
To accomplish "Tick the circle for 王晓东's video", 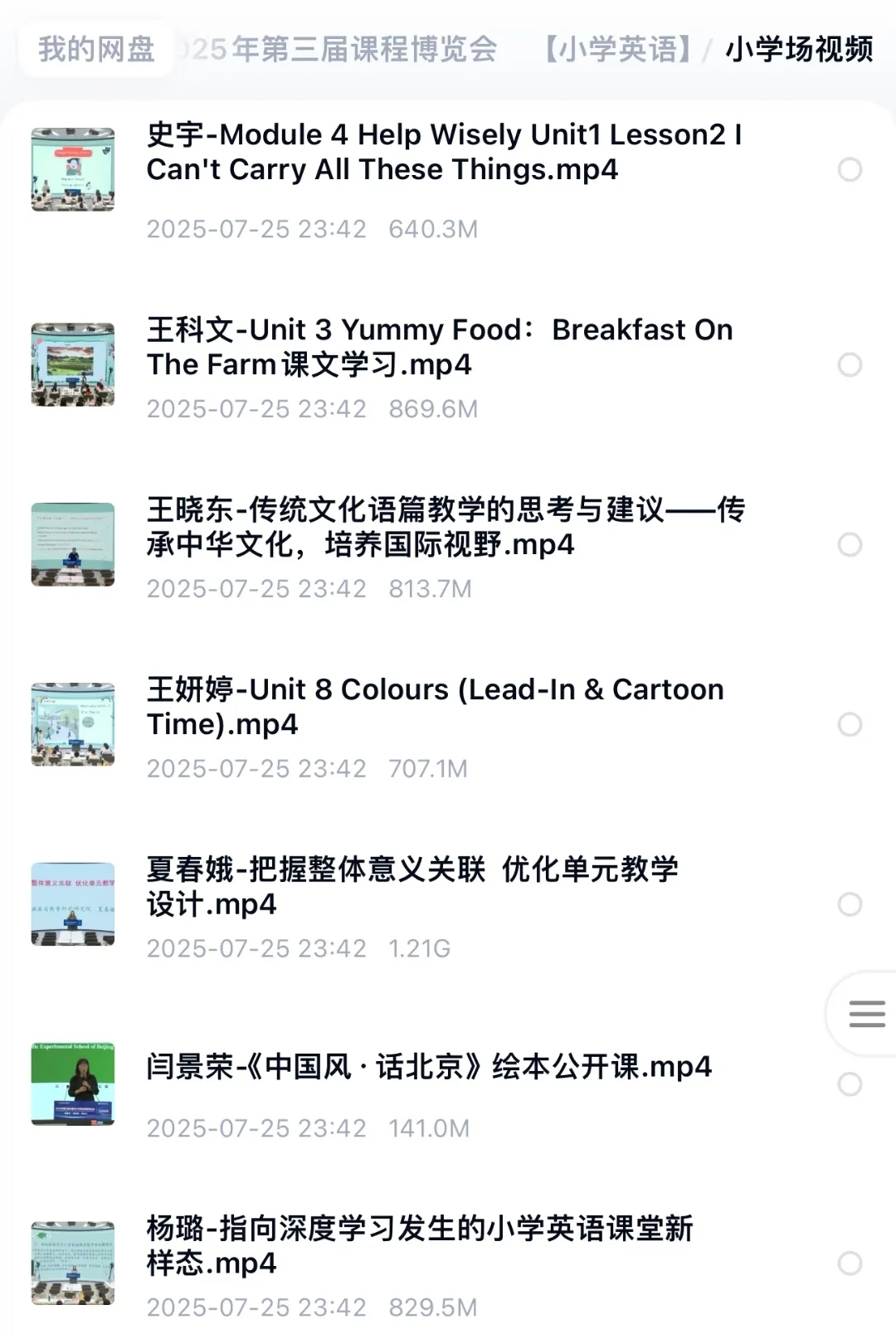I will click(x=850, y=545).
